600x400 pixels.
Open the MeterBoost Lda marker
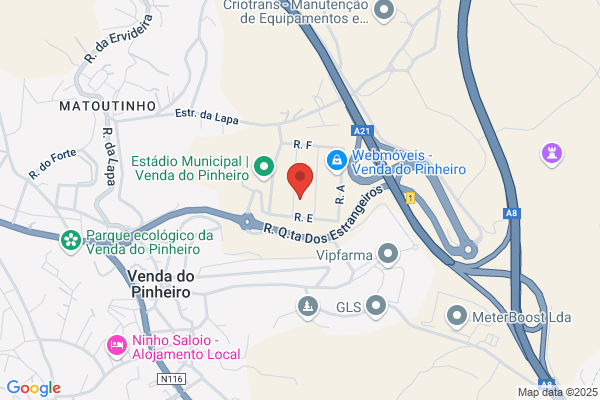tap(457, 317)
